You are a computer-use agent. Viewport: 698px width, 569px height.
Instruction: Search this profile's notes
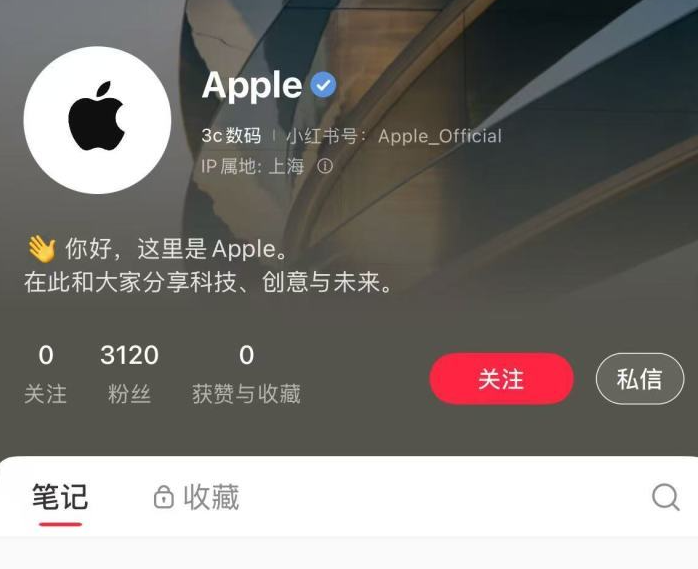pyautogui.click(x=665, y=497)
